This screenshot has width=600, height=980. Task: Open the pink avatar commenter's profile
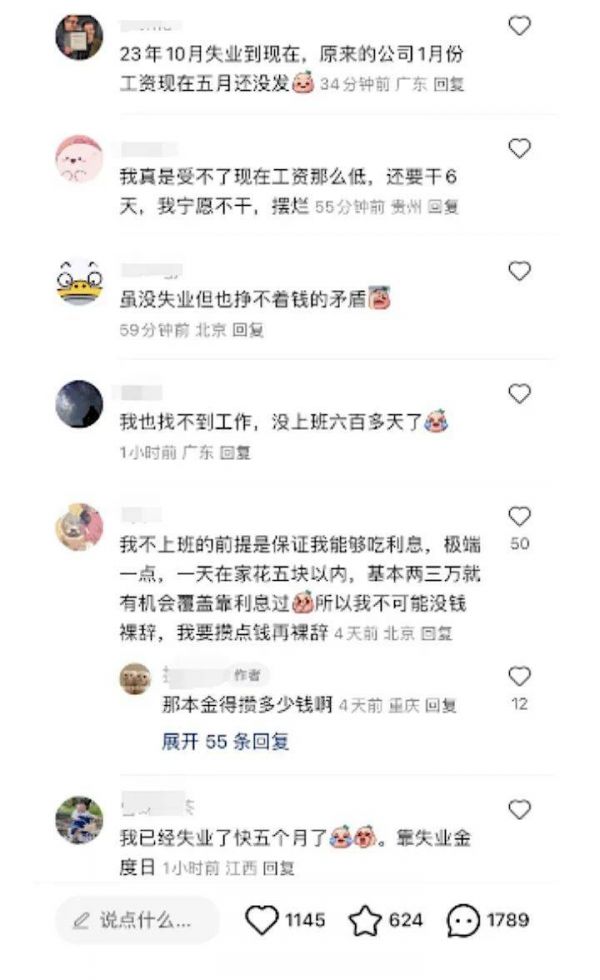click(x=79, y=159)
